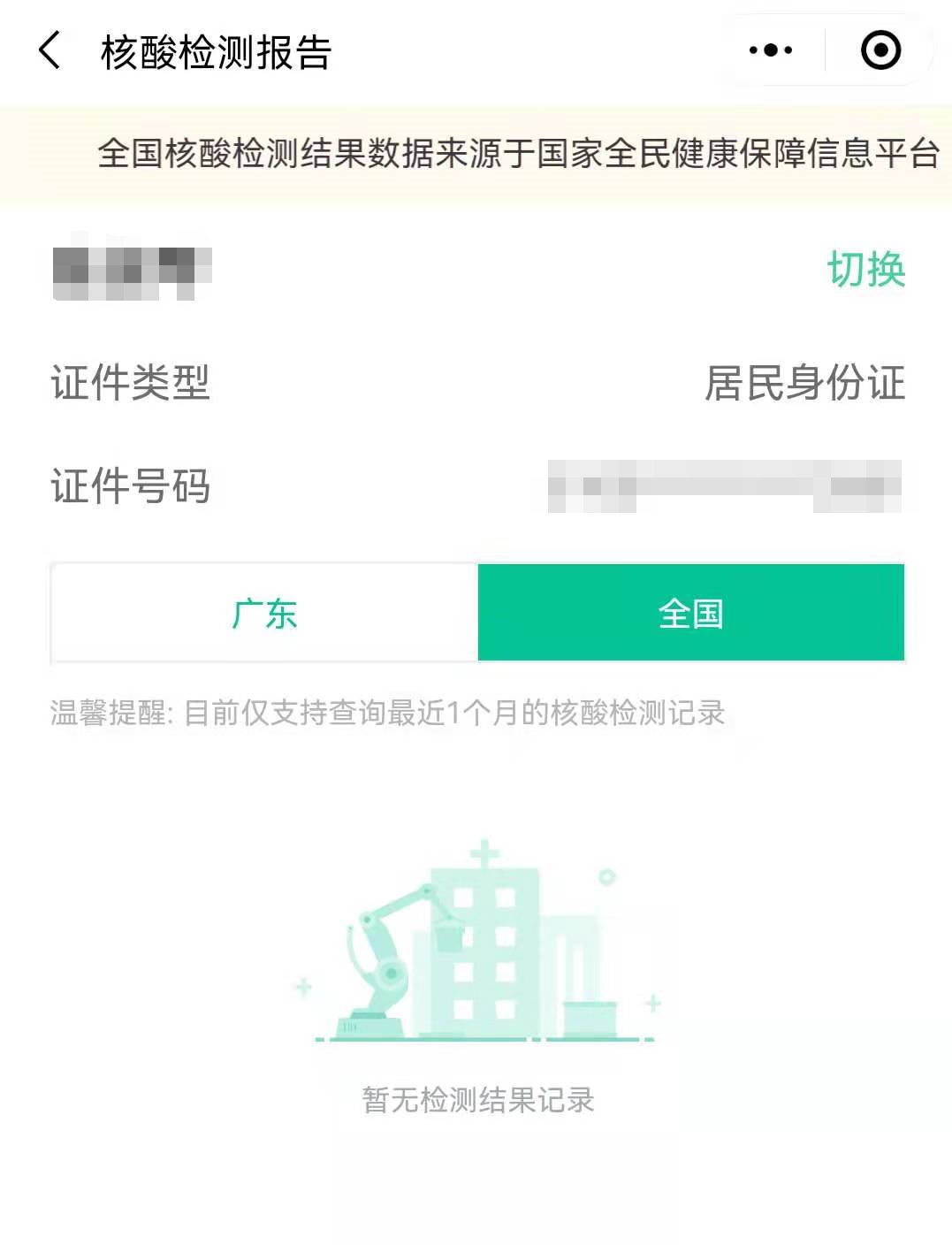Viewport: 952px width, 1245px height.
Task: Close the mini program with the circle button
Action: 880,50
